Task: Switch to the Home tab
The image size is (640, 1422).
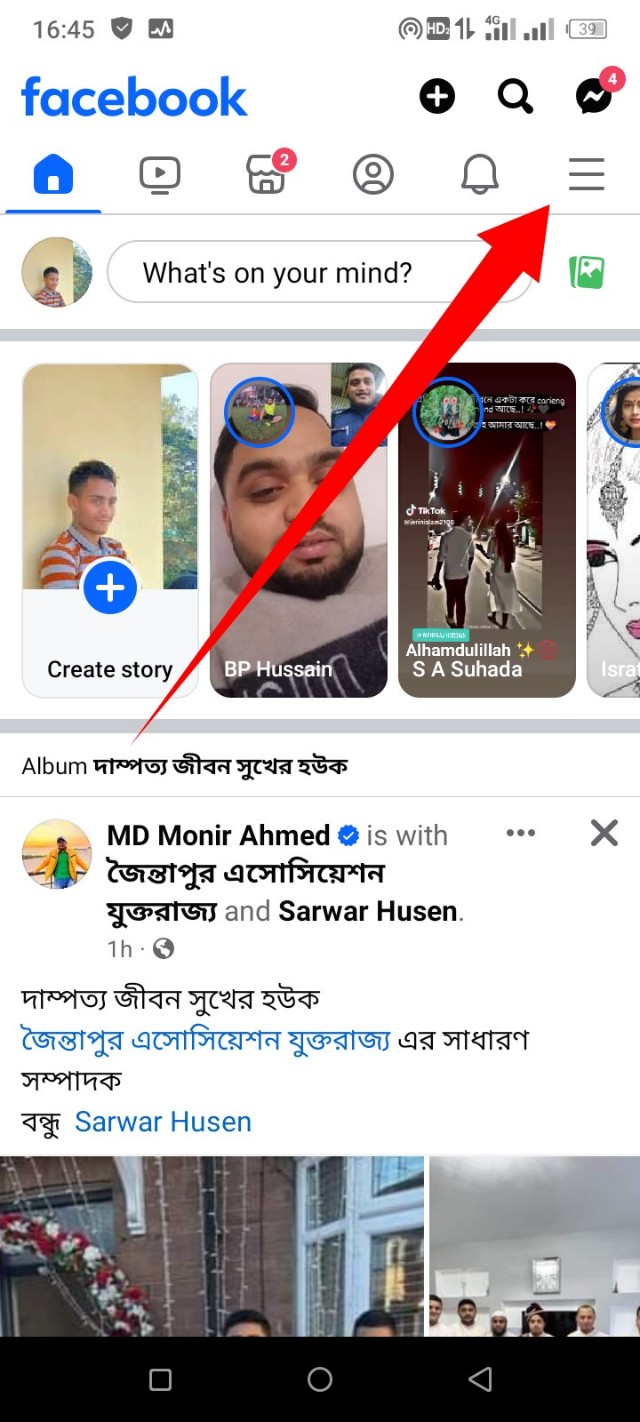Action: coord(53,175)
